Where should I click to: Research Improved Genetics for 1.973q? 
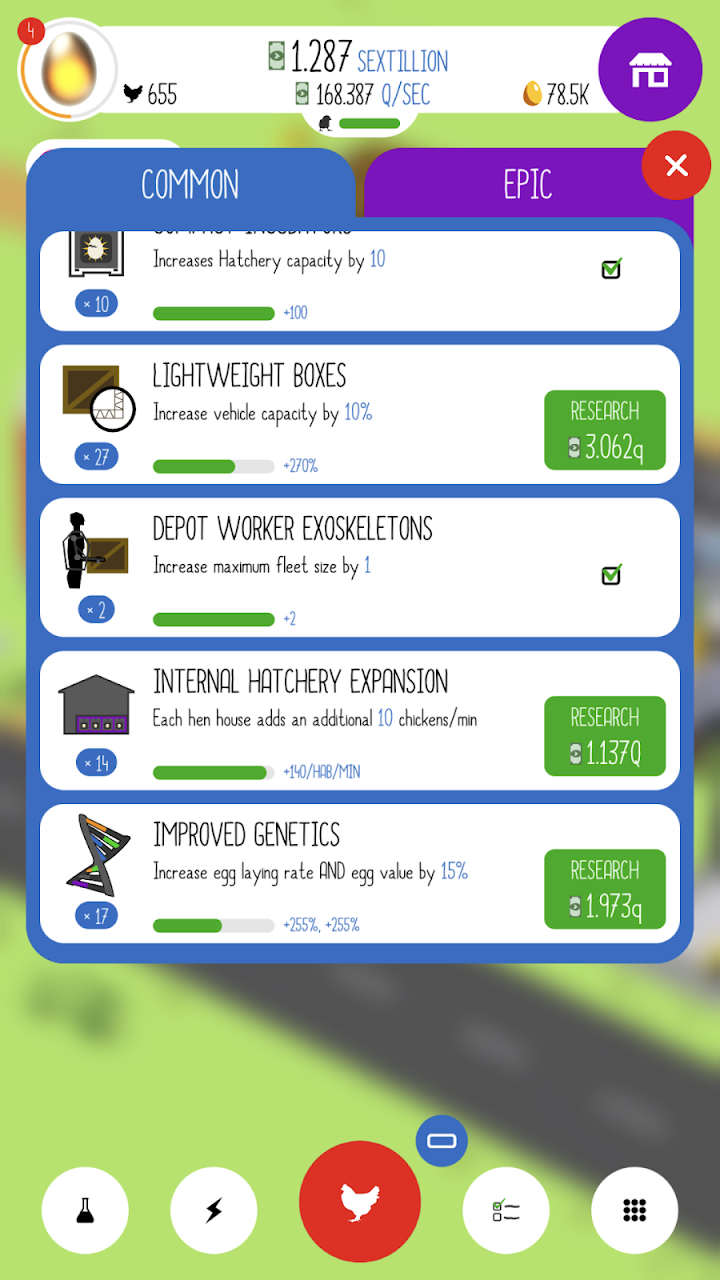(x=604, y=889)
